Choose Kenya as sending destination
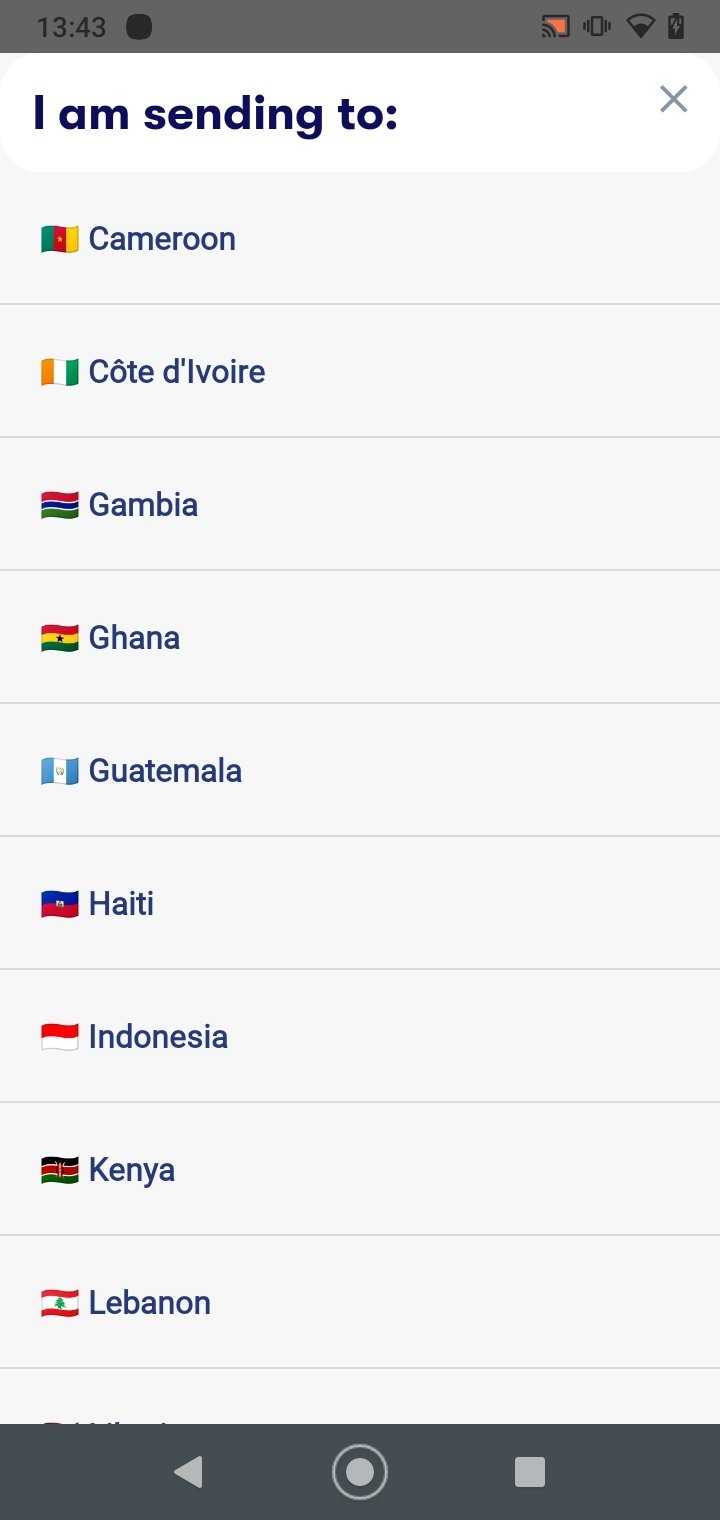The height and width of the screenshot is (1520, 720). [x=360, y=1169]
